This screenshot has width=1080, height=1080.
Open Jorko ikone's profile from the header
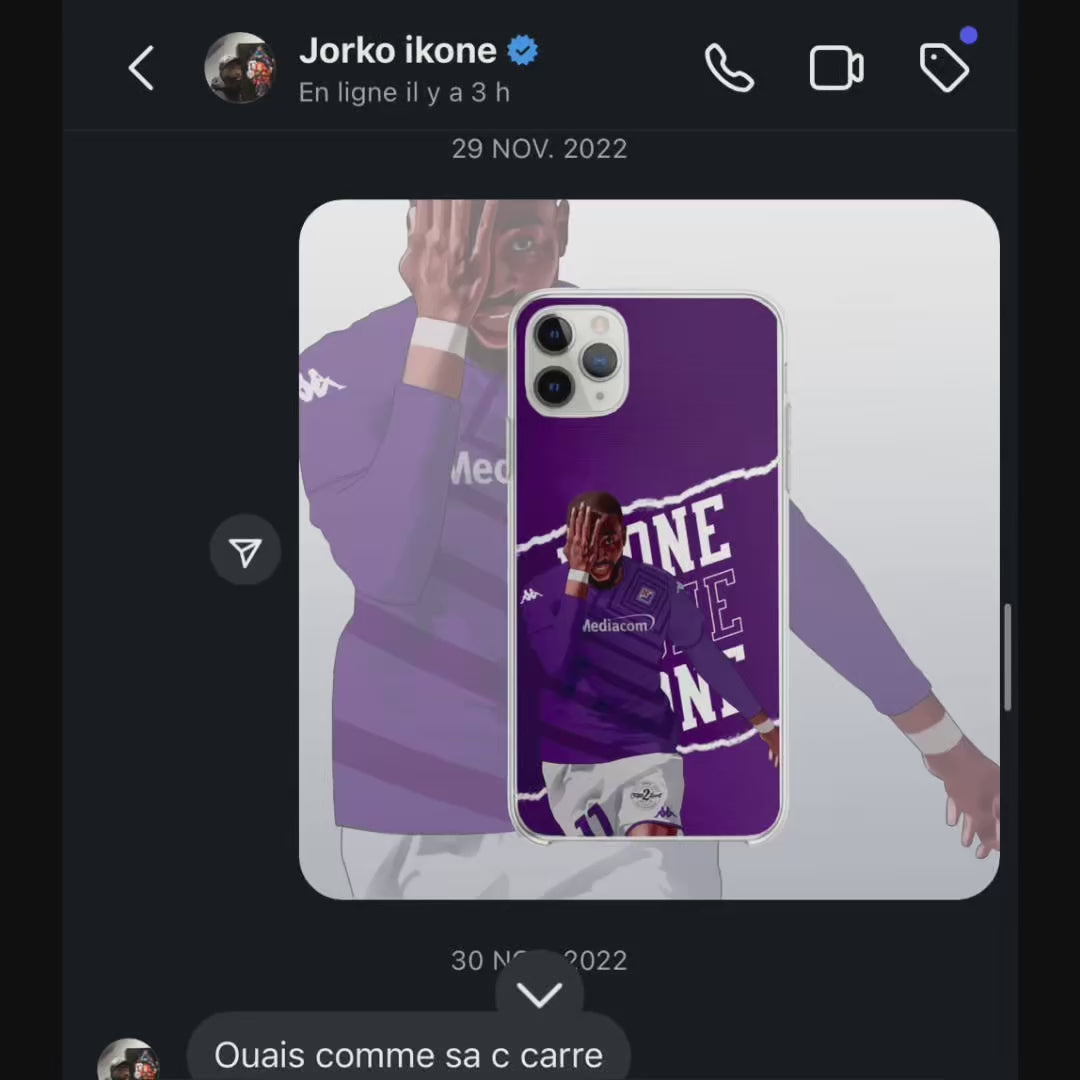[398, 52]
